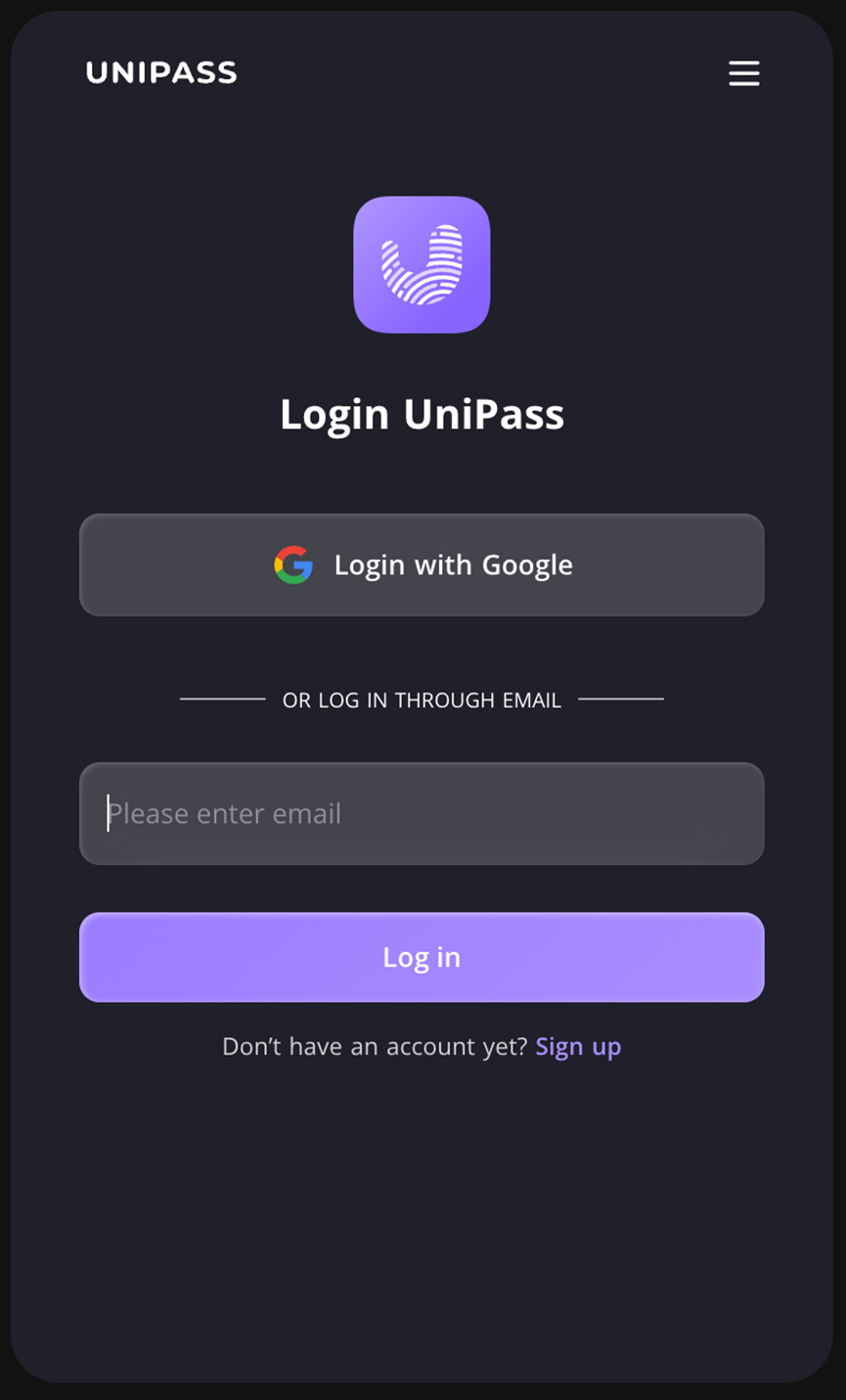846x1400 pixels.
Task: Focus the email input field
Action: pos(422,813)
